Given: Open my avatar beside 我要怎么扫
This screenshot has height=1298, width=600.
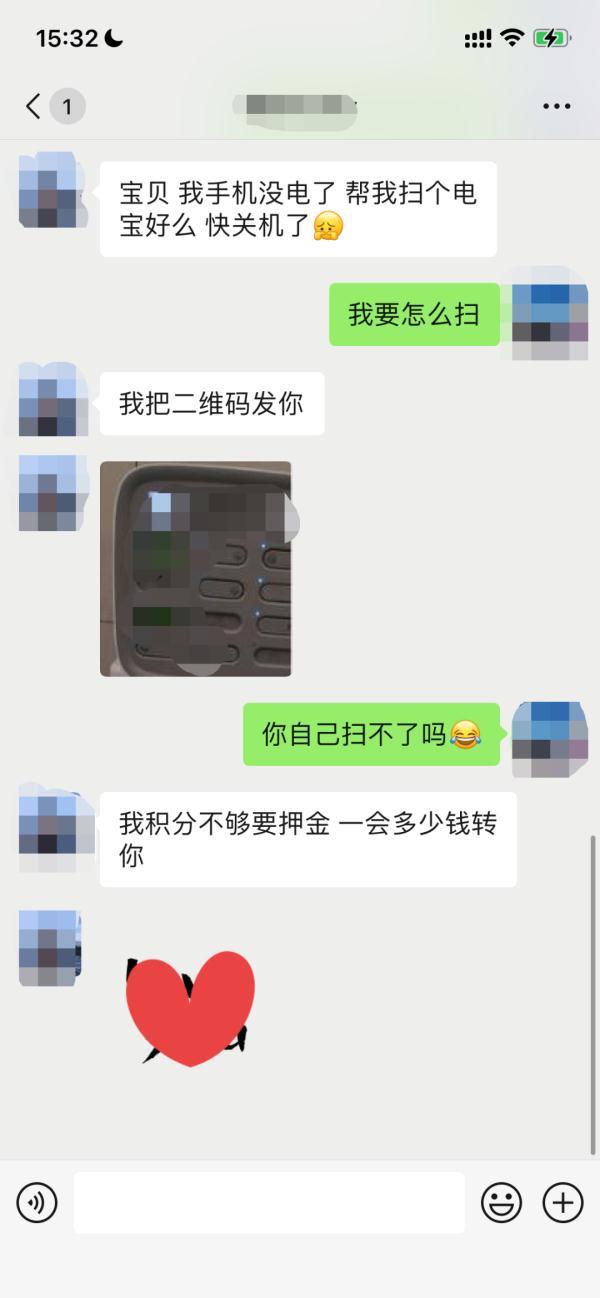Looking at the screenshot, I should point(549,314).
